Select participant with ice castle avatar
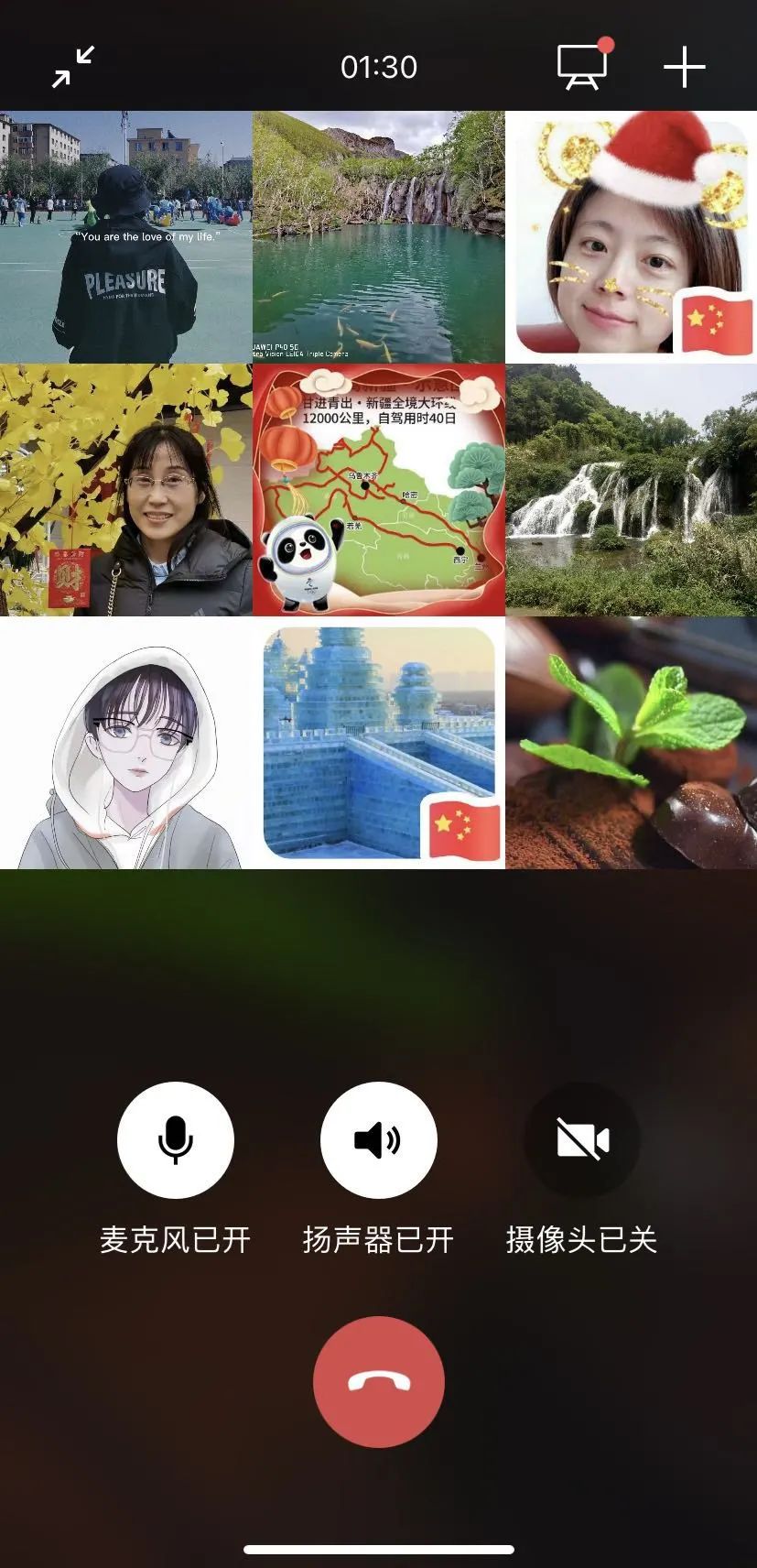The height and width of the screenshot is (1568, 757). 378,743
